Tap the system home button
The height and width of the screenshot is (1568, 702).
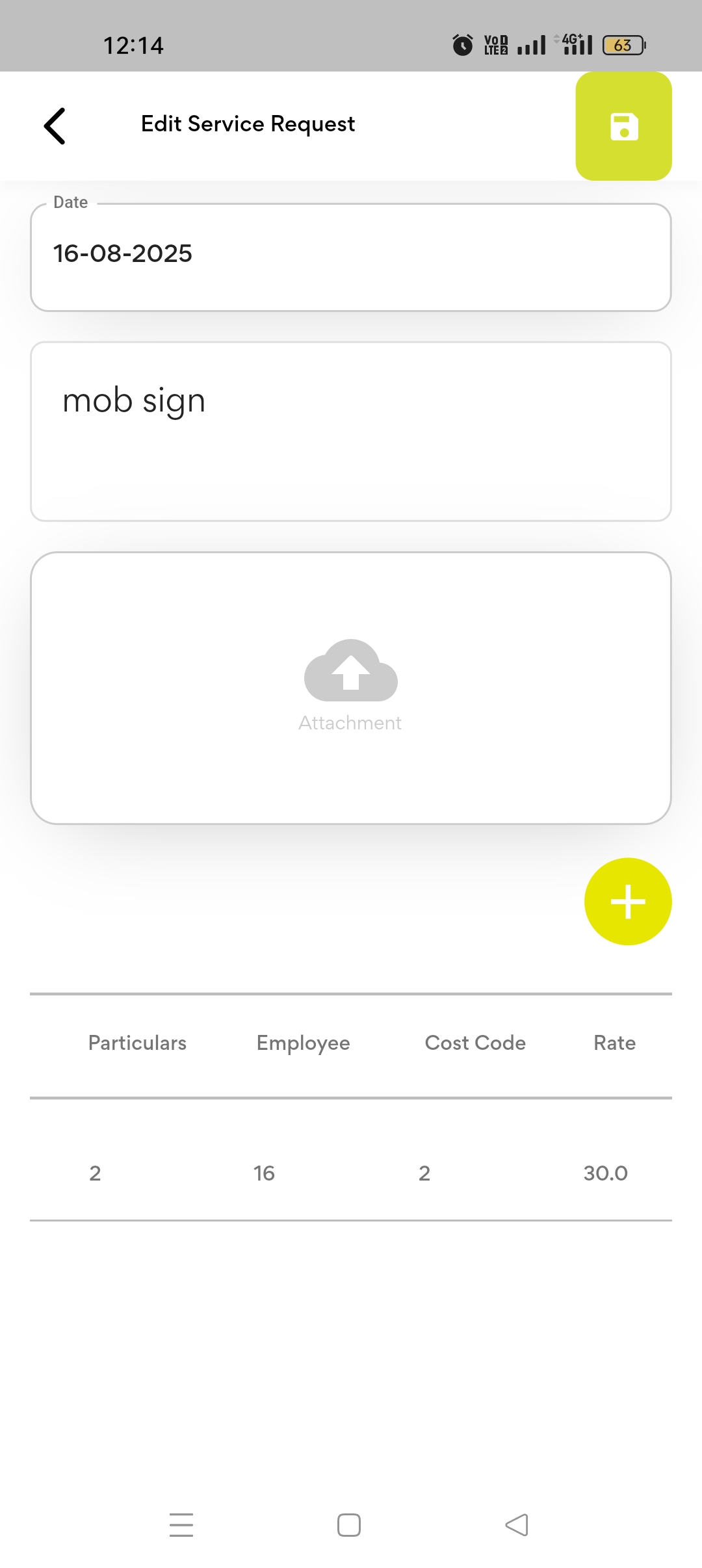pyautogui.click(x=349, y=1524)
